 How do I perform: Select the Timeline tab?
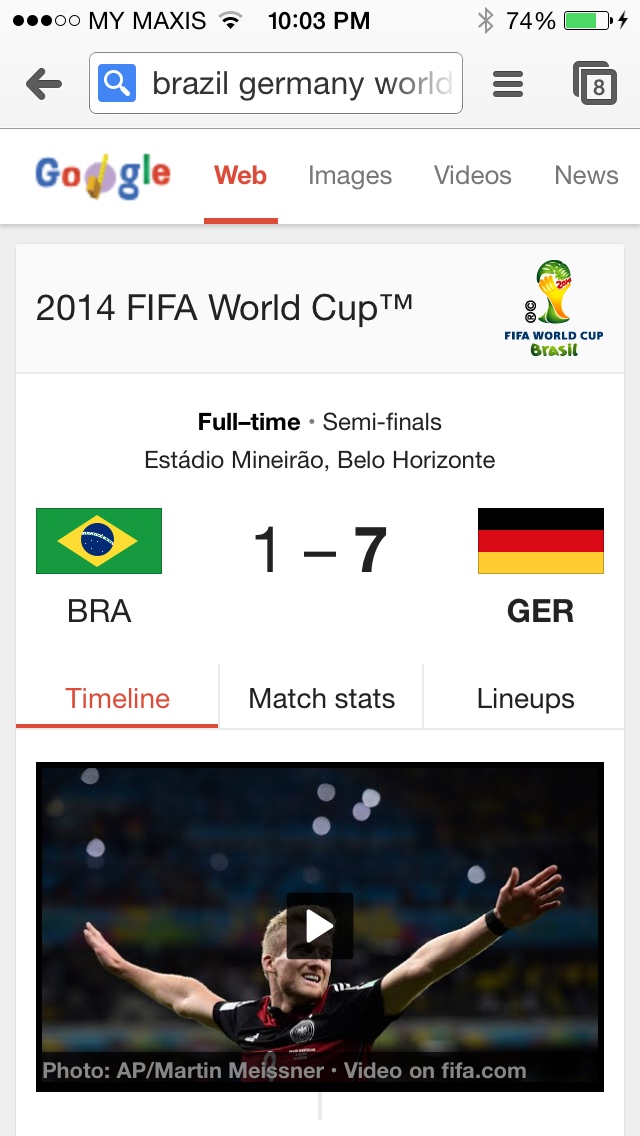[117, 698]
